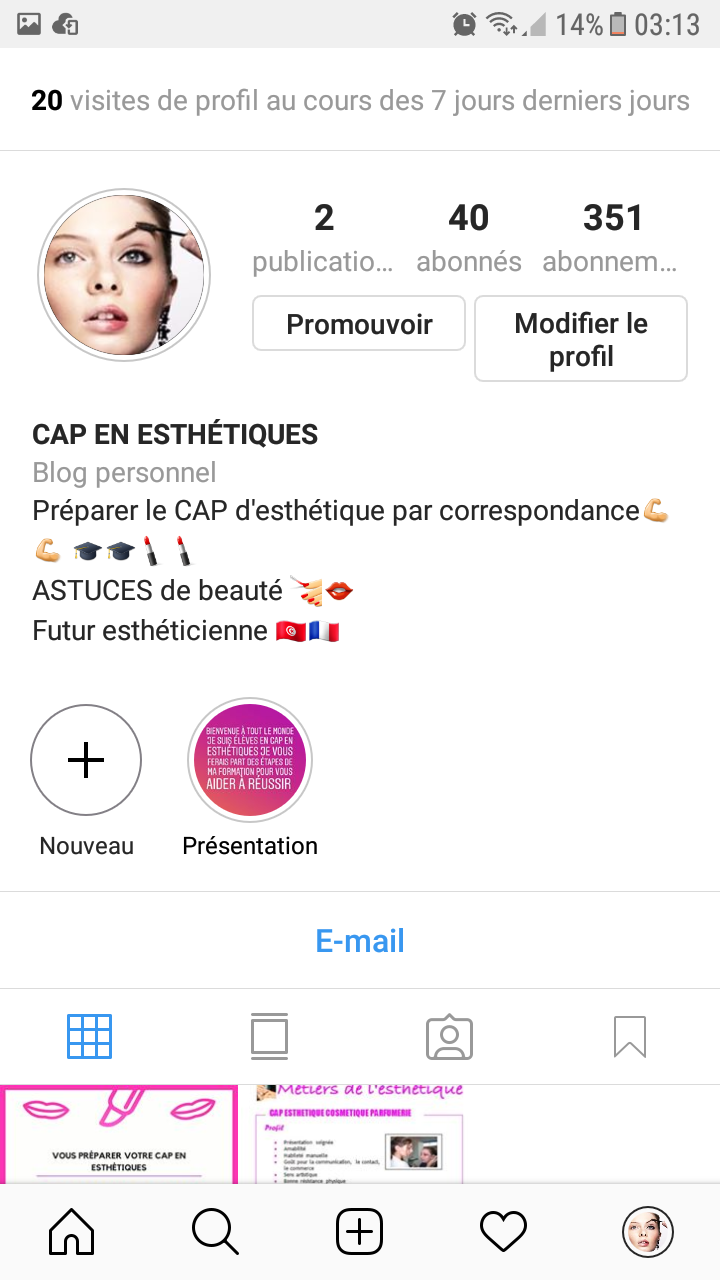The image size is (720, 1280).
Task: Open the Présentation highlight
Action: tap(250, 761)
